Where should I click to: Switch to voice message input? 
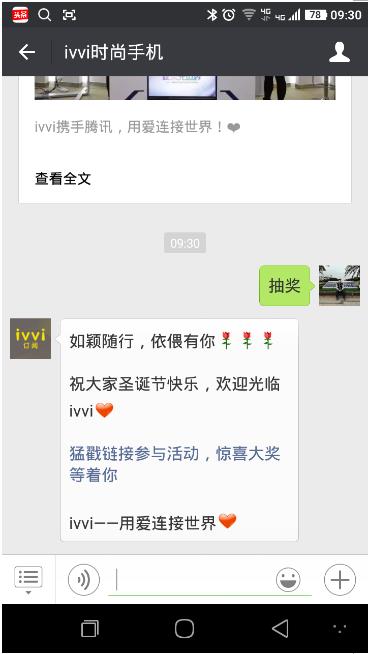click(x=84, y=580)
